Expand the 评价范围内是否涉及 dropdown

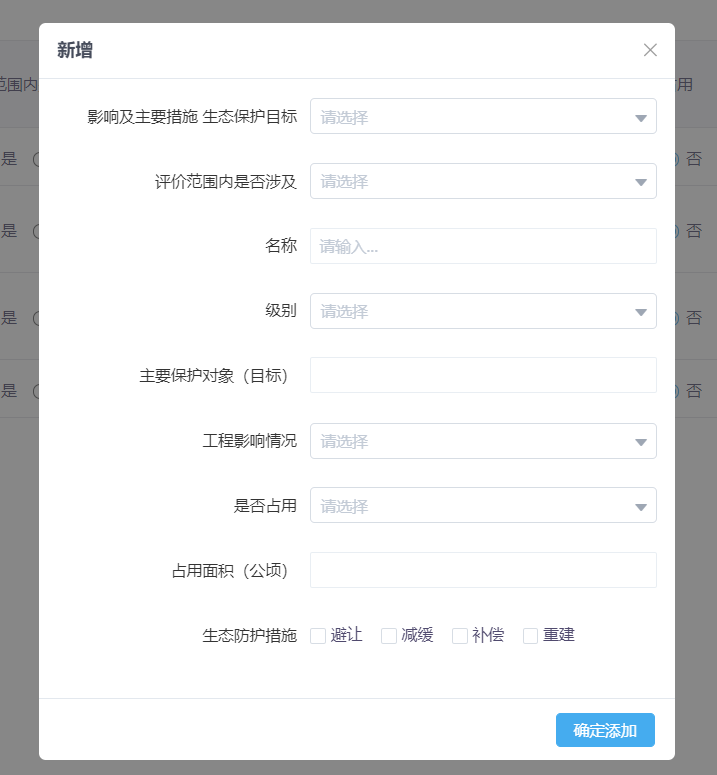483,181
